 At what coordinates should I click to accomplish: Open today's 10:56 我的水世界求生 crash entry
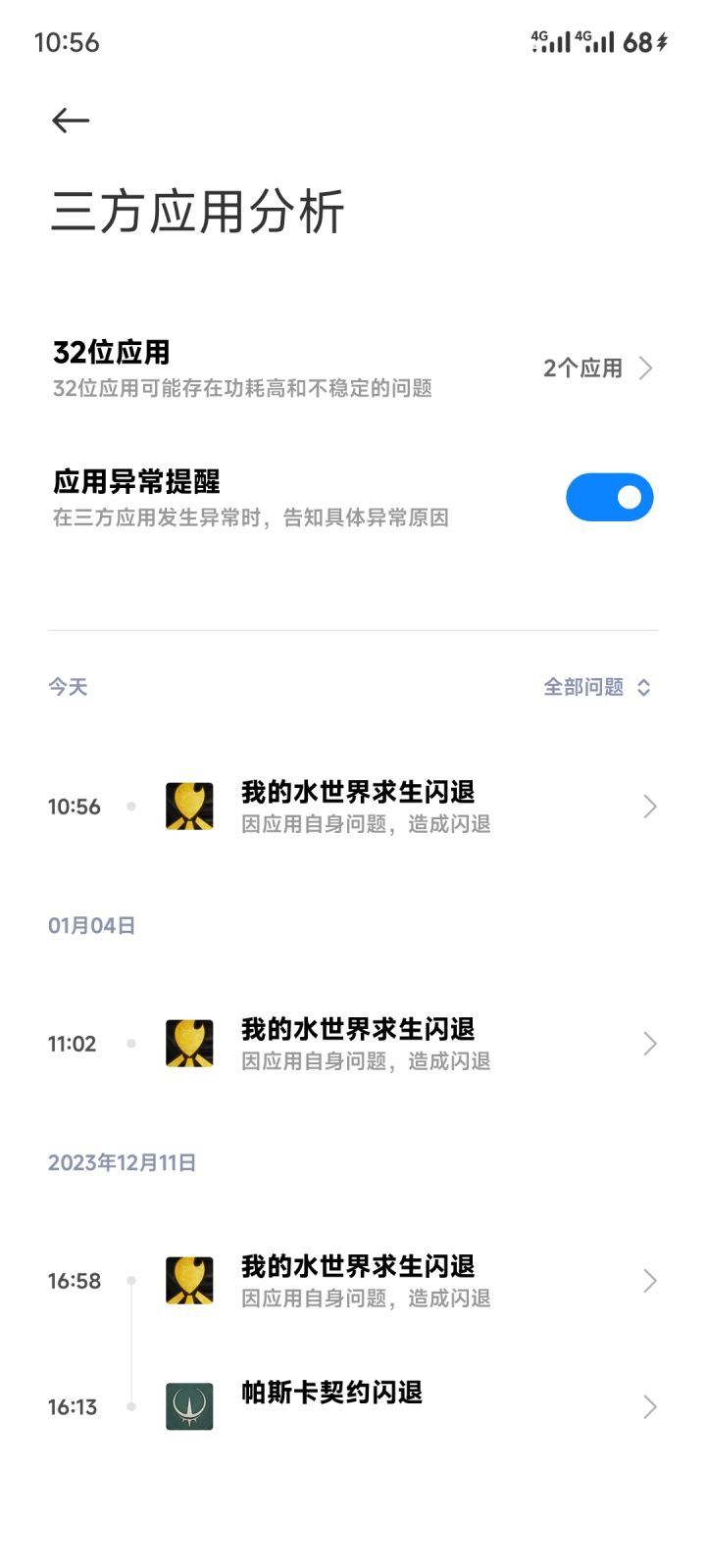[x=353, y=807]
